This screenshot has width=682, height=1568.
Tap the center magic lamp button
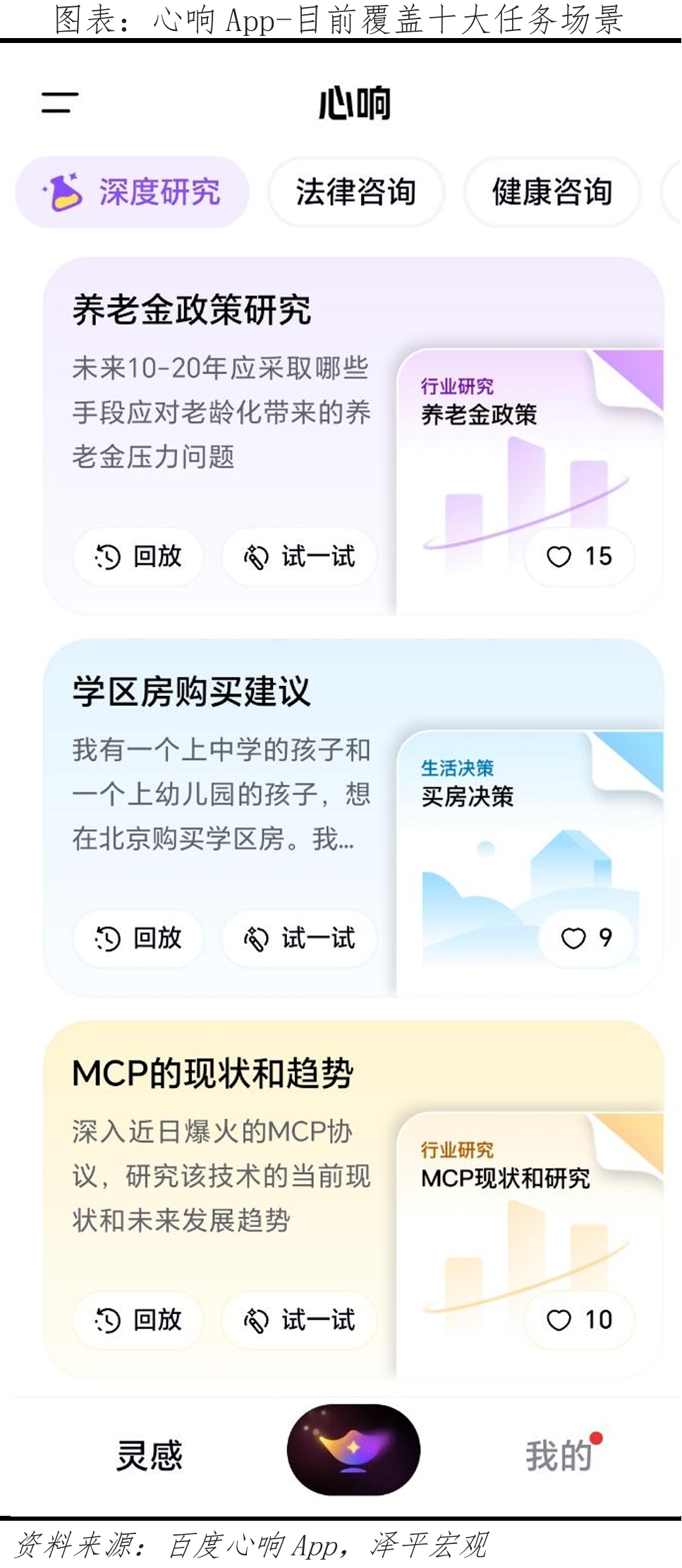(x=353, y=1450)
